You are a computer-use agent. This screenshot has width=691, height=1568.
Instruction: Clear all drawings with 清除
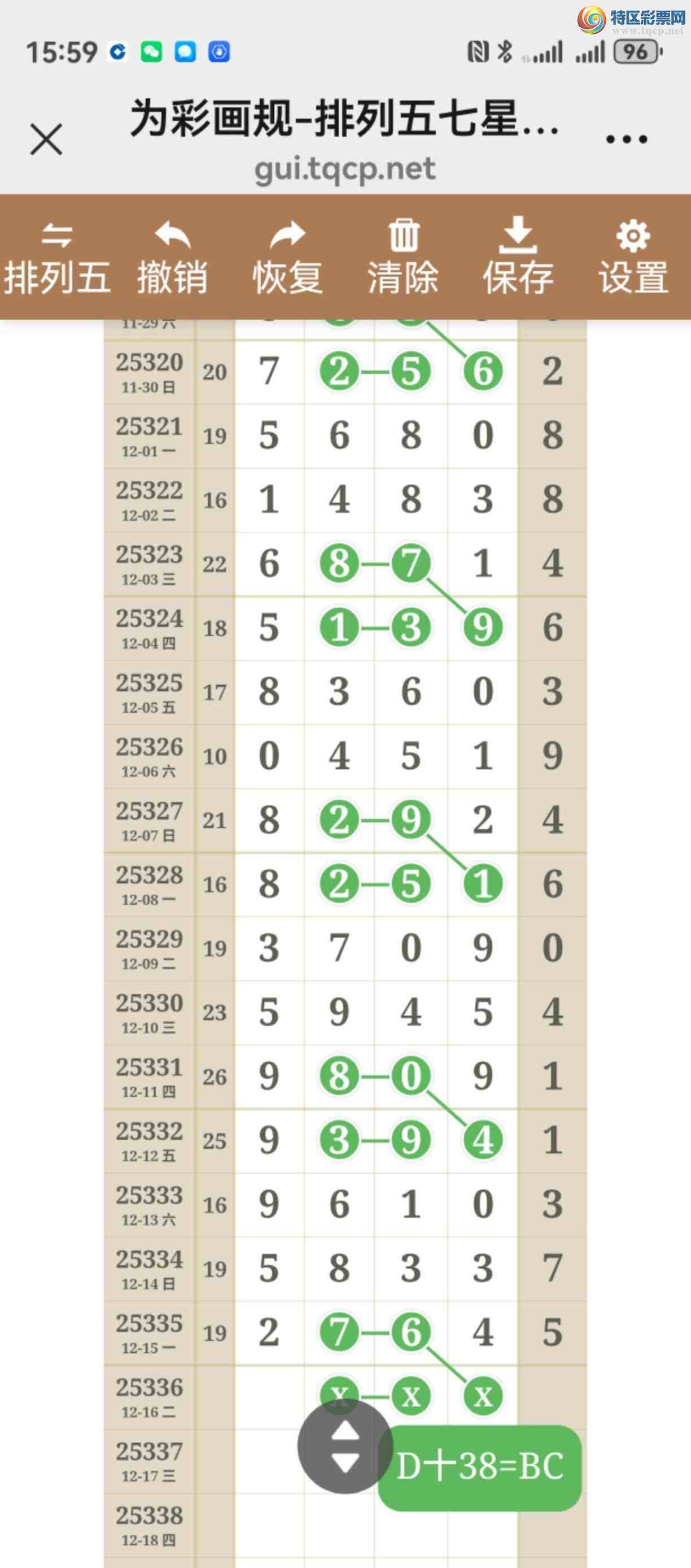point(403,258)
